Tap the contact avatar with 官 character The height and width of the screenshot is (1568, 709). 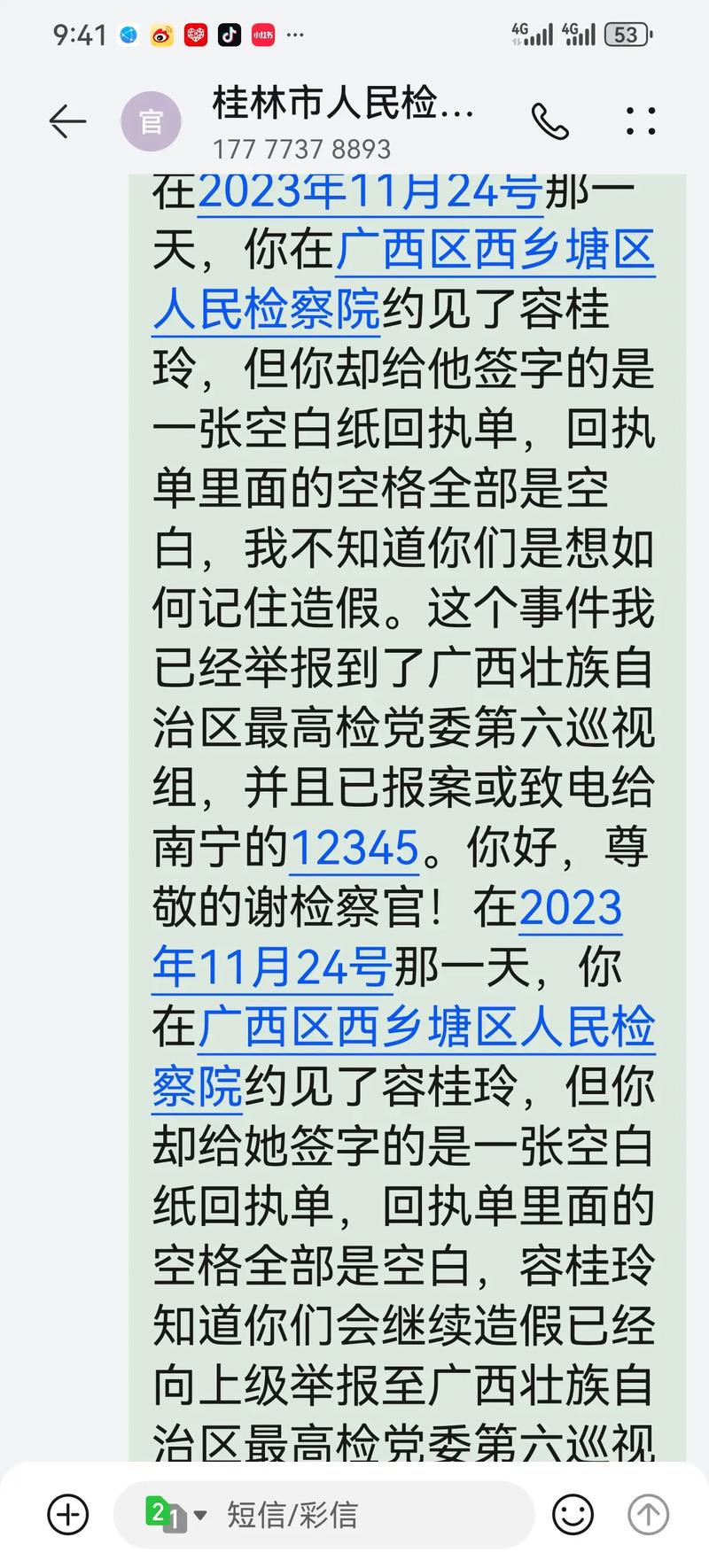[x=152, y=121]
